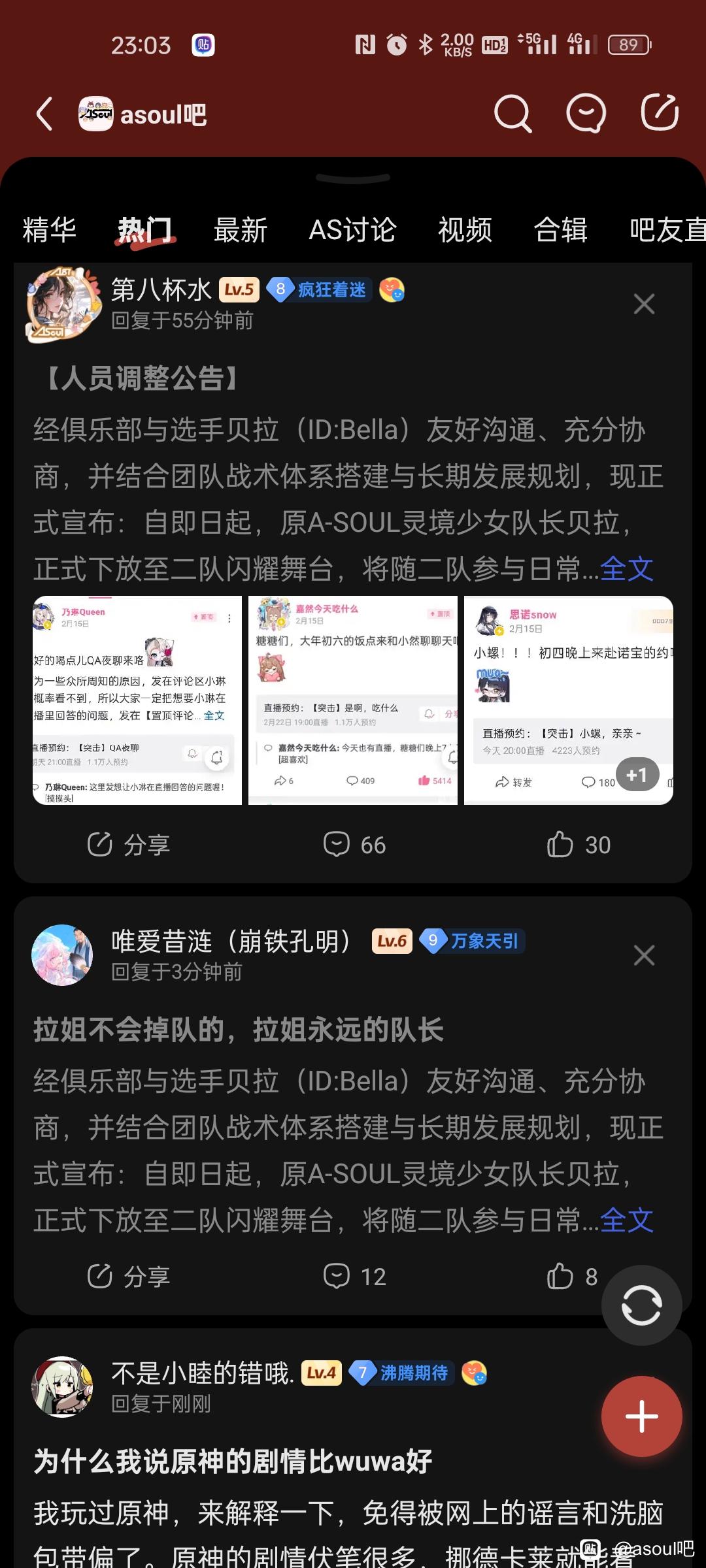Open the 乃琳Queen screenshot image
This screenshot has height=1568, width=706.
tap(137, 700)
